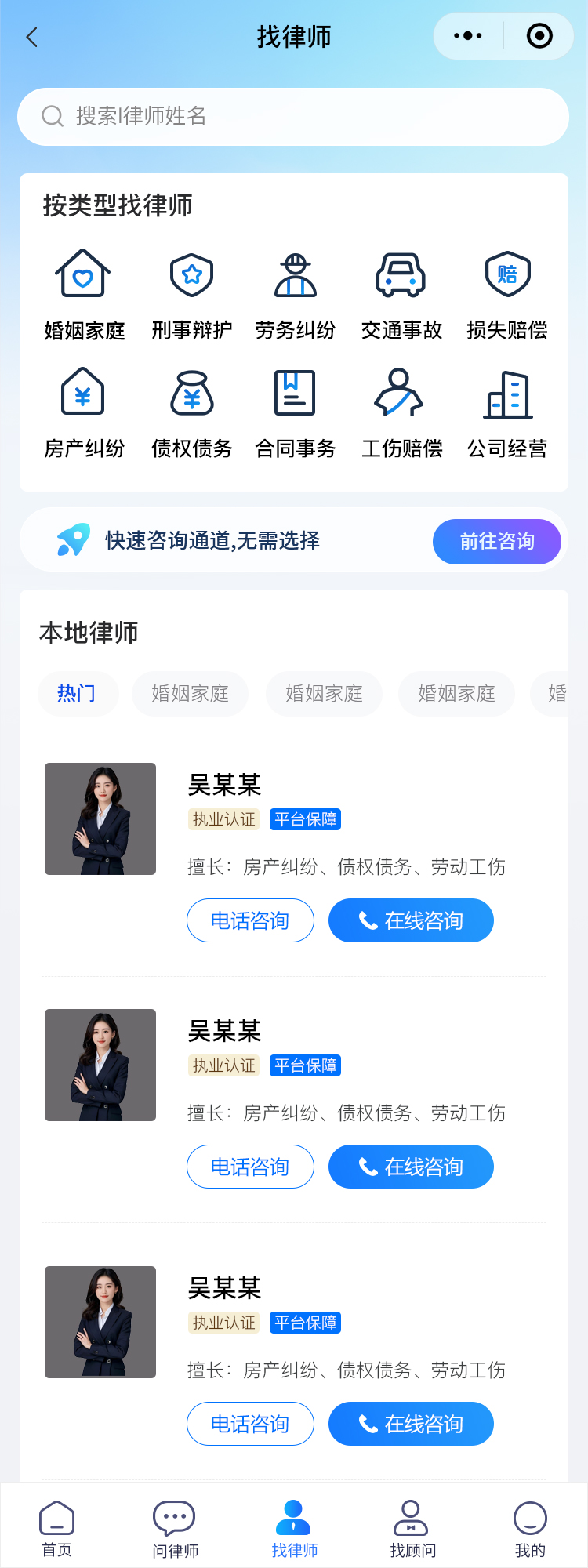
Task: Open the 问律师 tab
Action: (x=175, y=1528)
